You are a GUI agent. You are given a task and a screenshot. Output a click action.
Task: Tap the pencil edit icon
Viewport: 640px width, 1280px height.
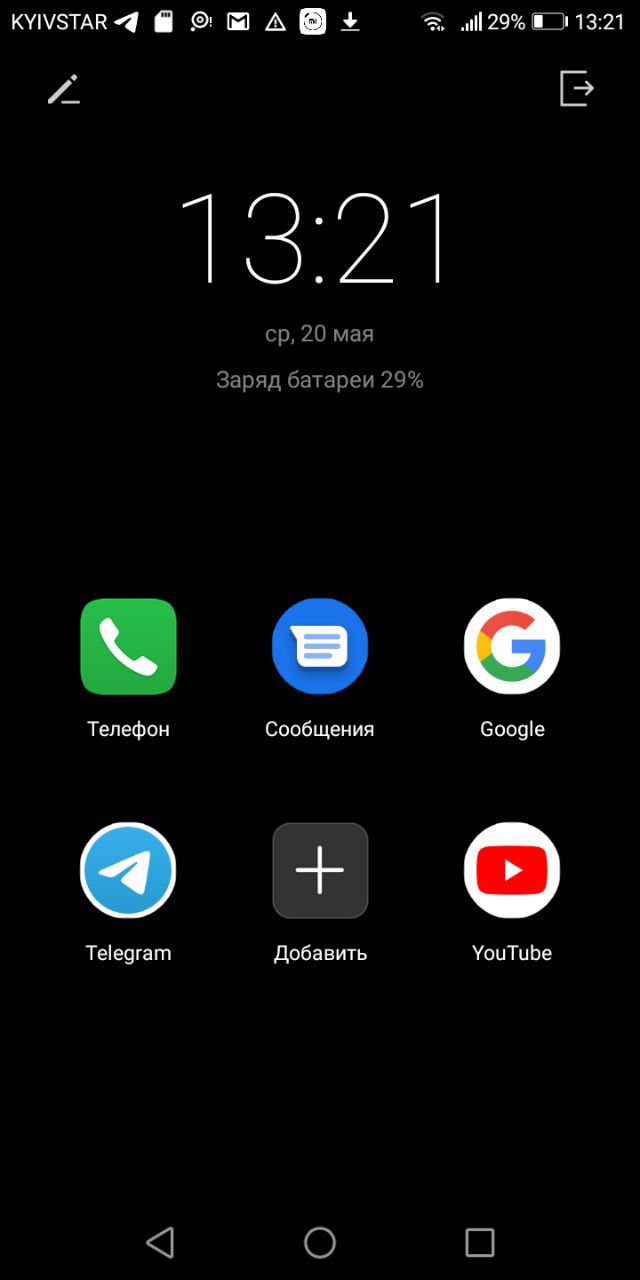point(63,90)
